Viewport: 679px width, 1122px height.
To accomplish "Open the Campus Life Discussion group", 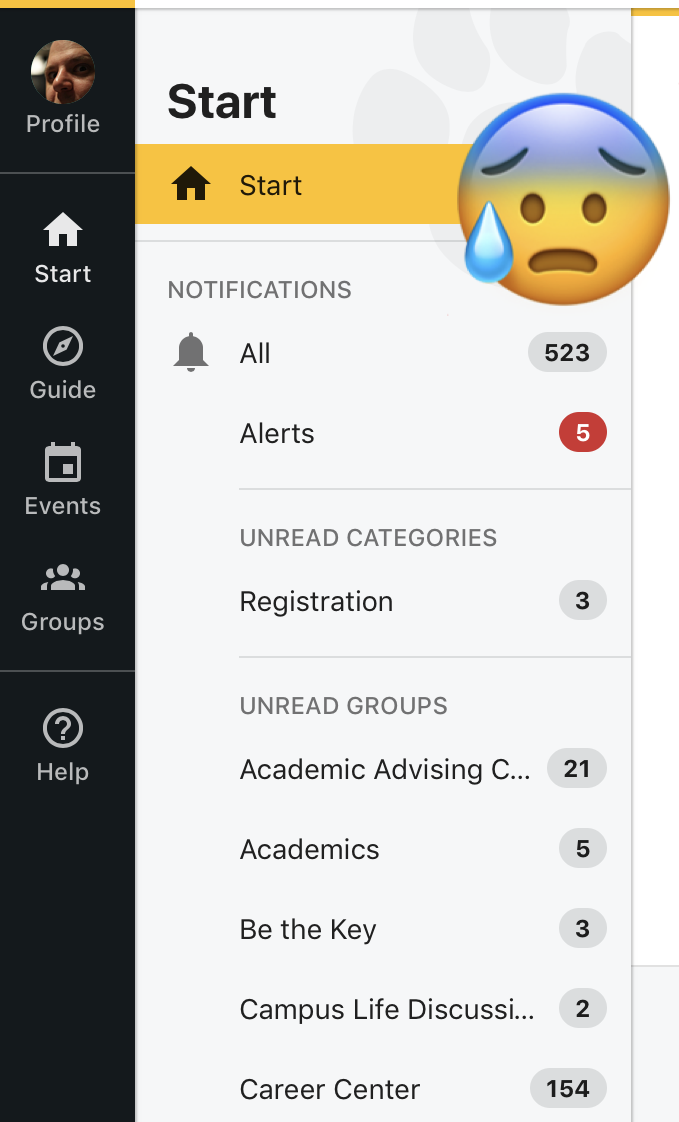I will pos(387,1010).
